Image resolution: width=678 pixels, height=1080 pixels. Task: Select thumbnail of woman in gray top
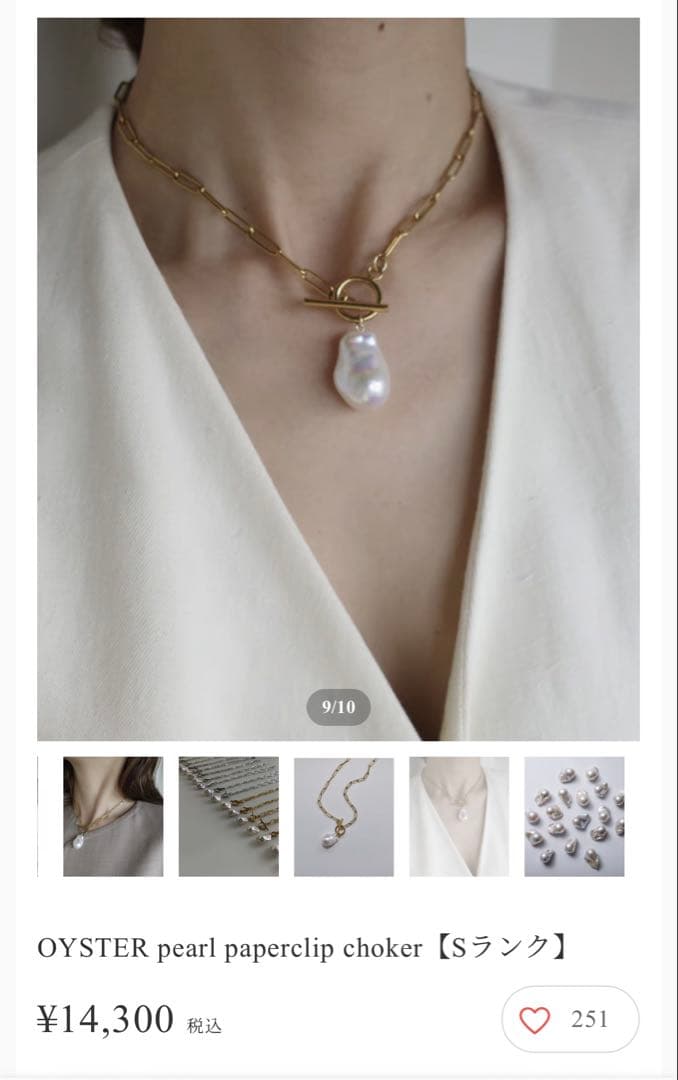pyautogui.click(x=113, y=816)
